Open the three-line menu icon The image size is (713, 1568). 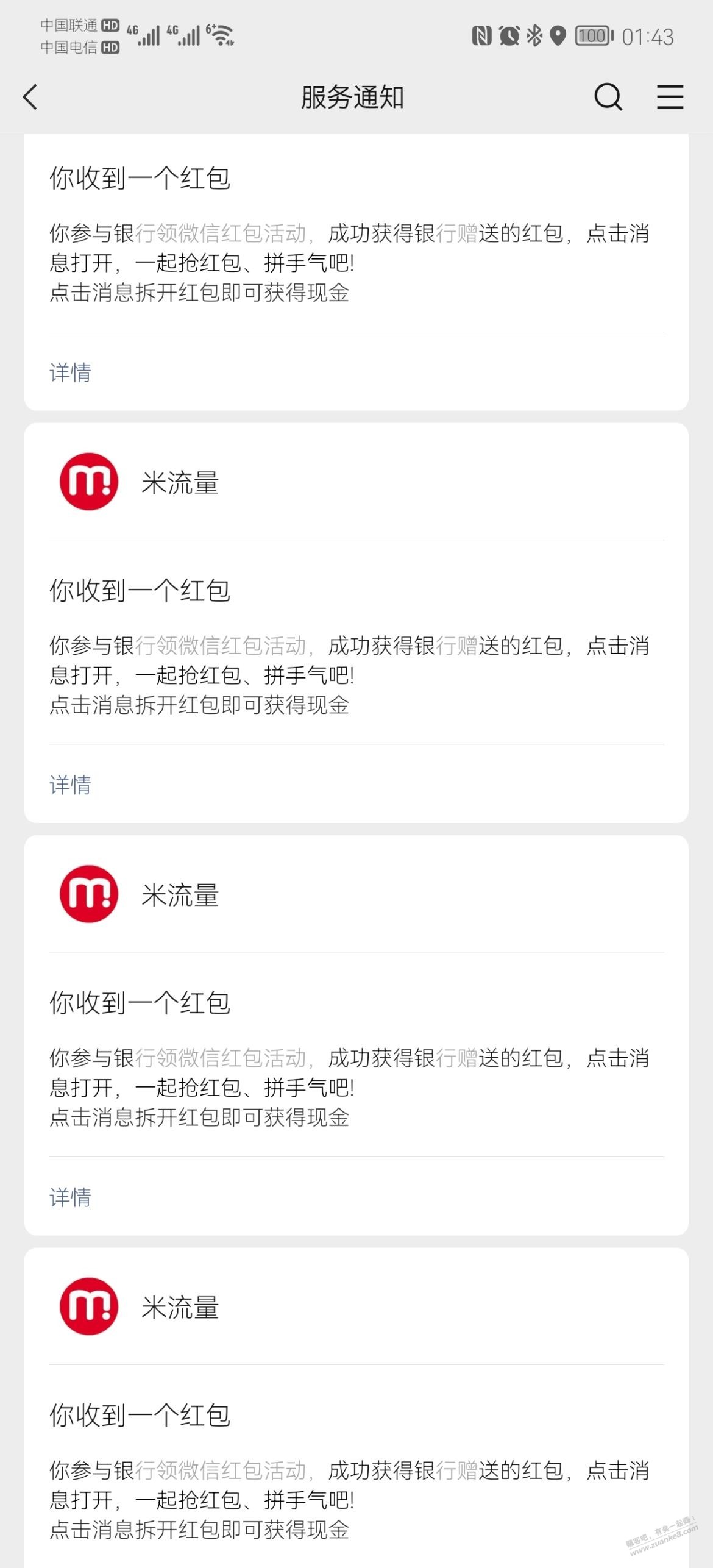click(670, 97)
